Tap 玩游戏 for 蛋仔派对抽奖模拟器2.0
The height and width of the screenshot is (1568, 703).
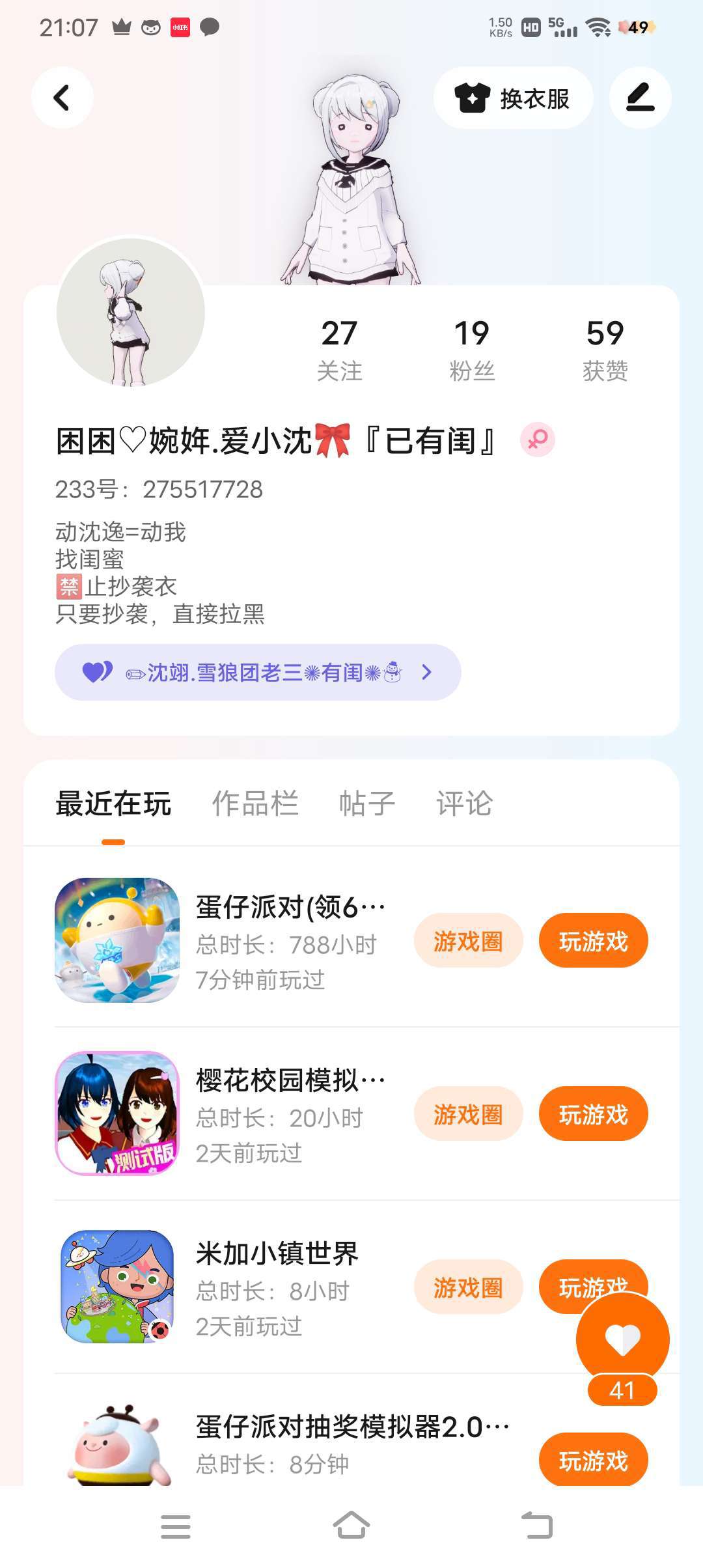coord(593,1460)
